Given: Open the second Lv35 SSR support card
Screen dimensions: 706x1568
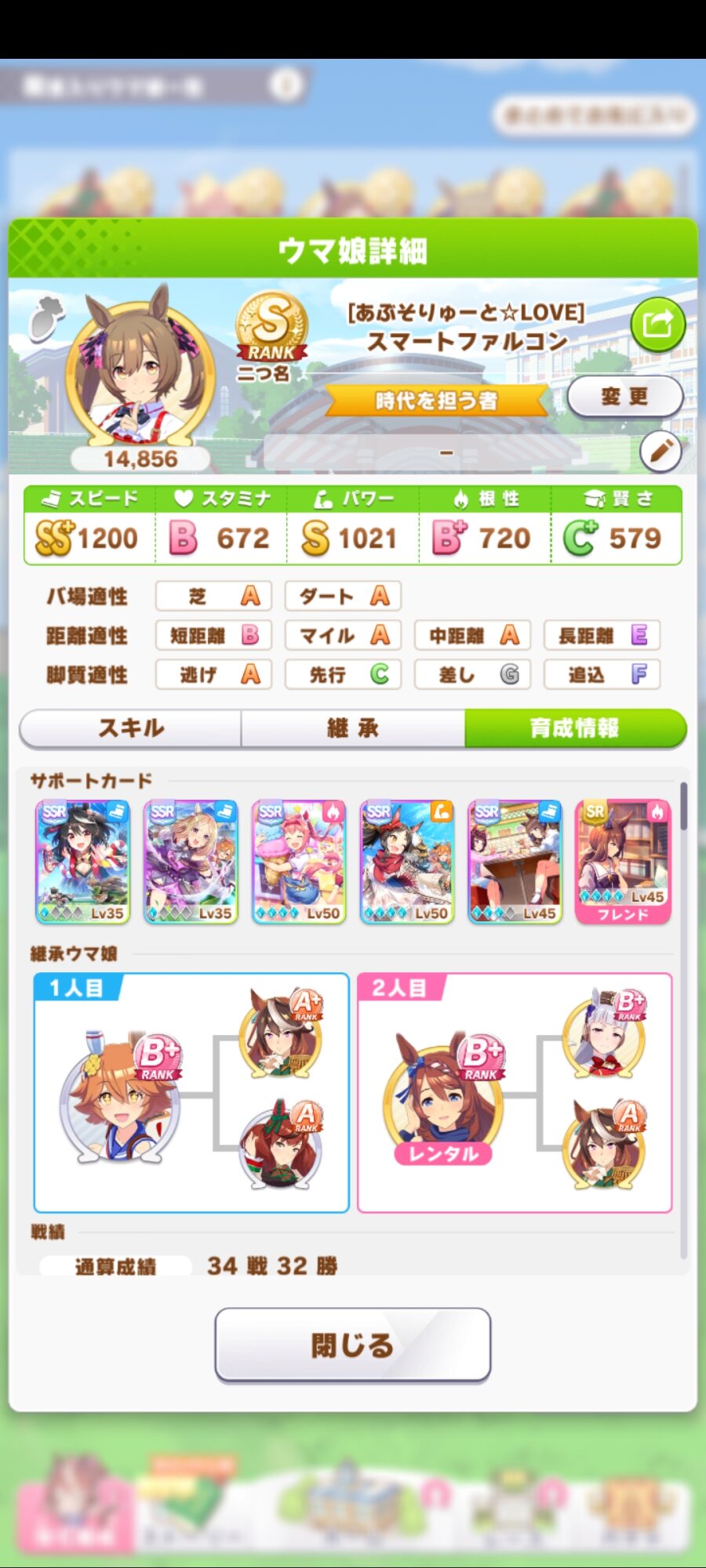Looking at the screenshot, I should pos(191,862).
